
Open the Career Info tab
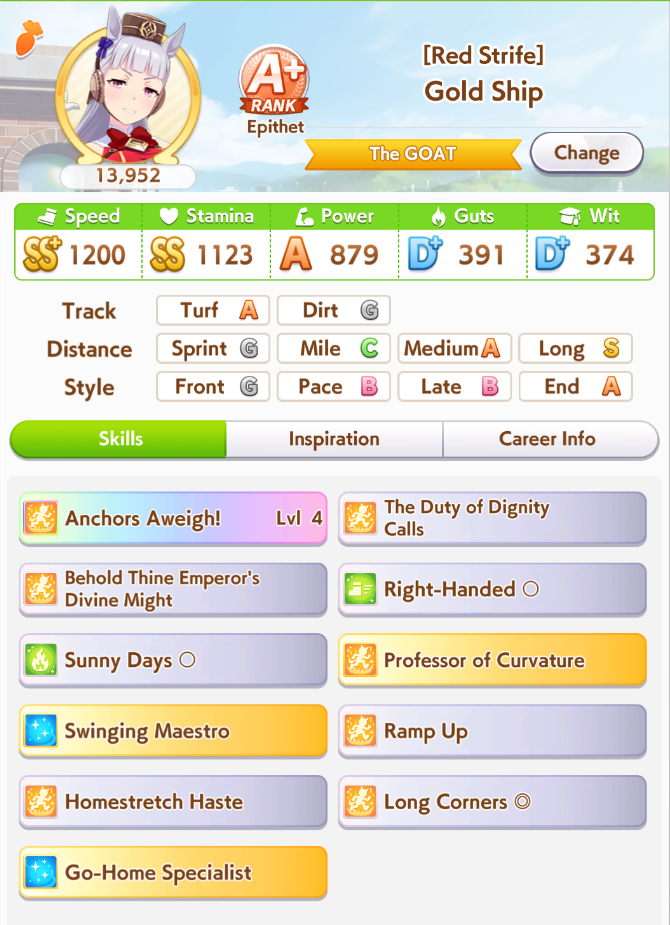(547, 439)
